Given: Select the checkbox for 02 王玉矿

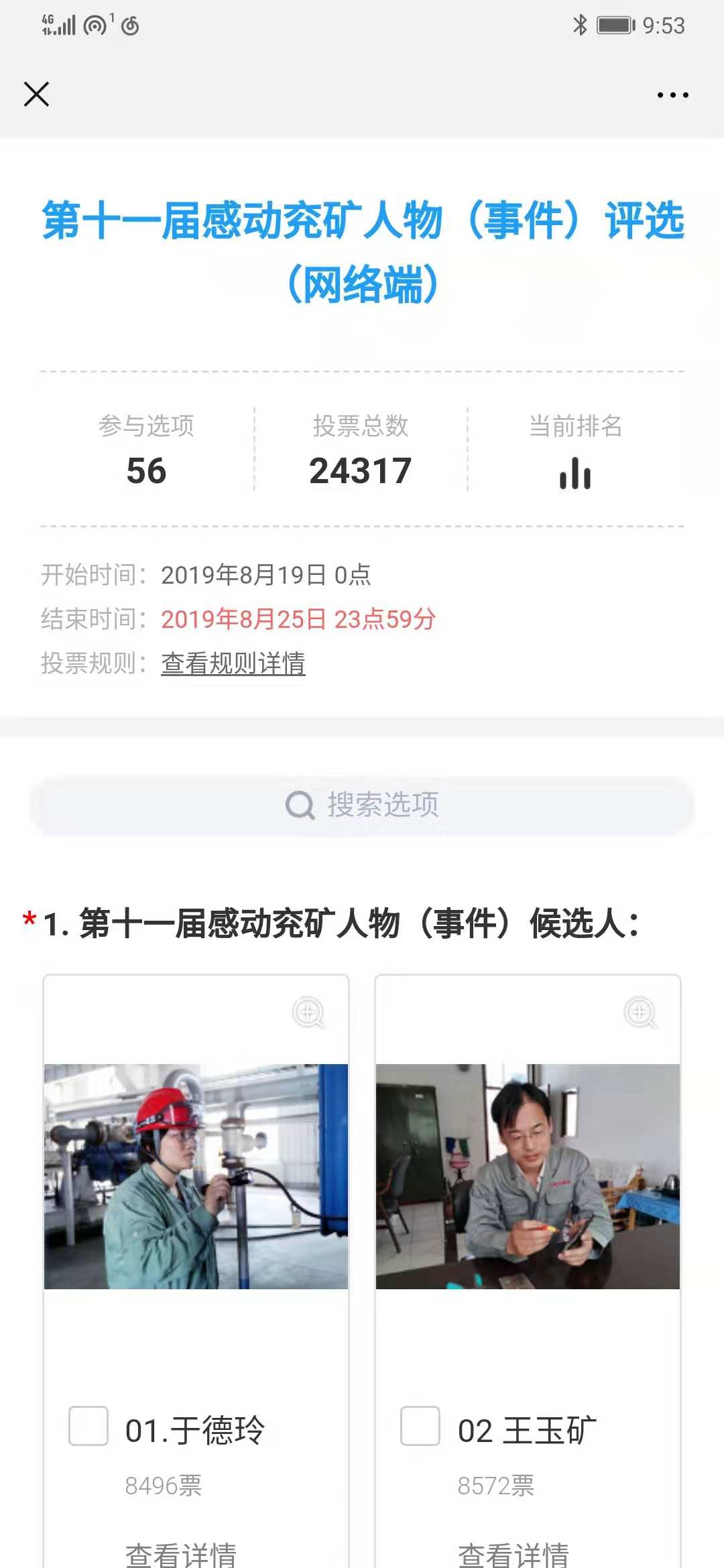Looking at the screenshot, I should pyautogui.click(x=420, y=1426).
